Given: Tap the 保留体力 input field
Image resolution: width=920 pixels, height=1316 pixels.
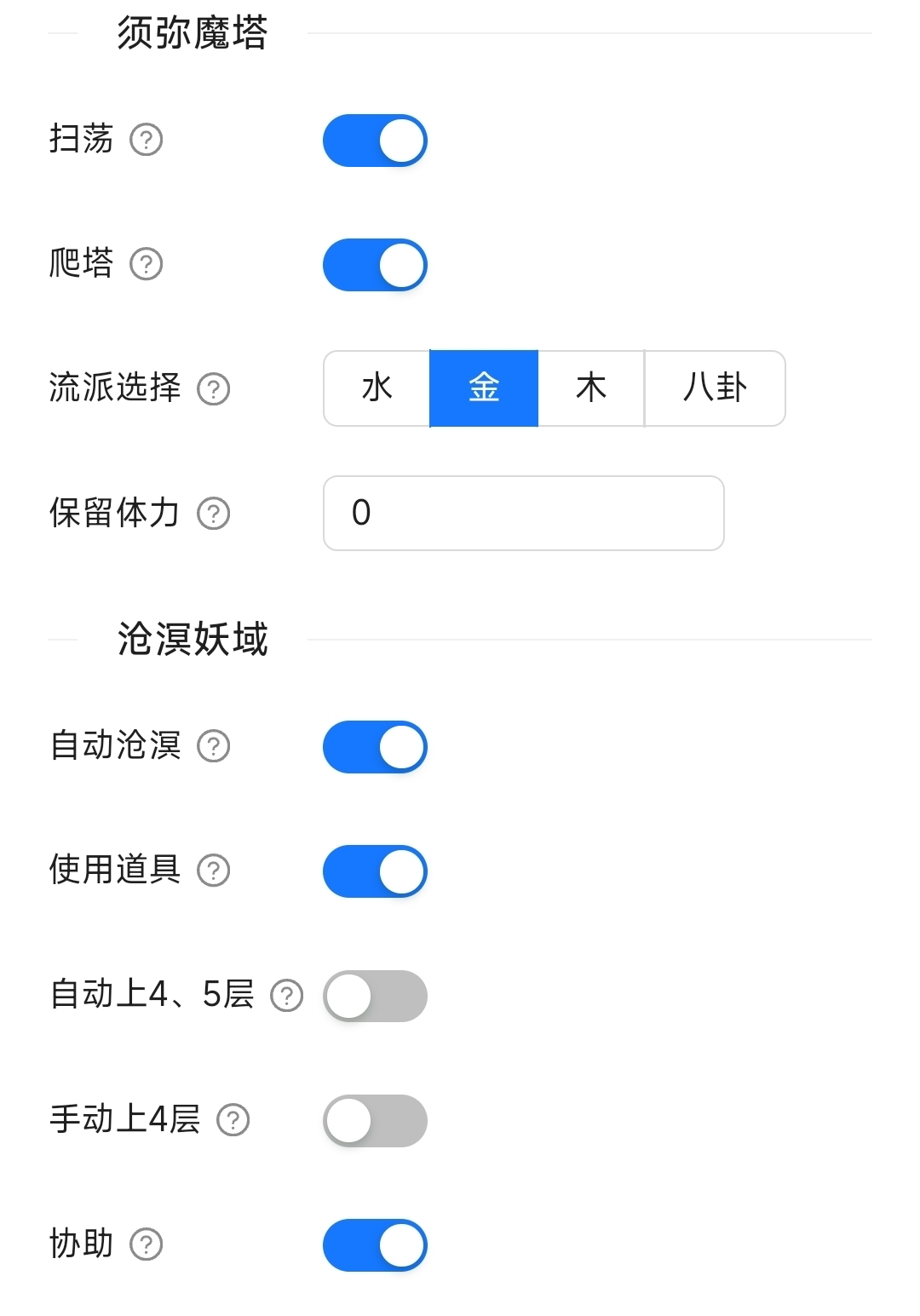Looking at the screenshot, I should (x=523, y=513).
